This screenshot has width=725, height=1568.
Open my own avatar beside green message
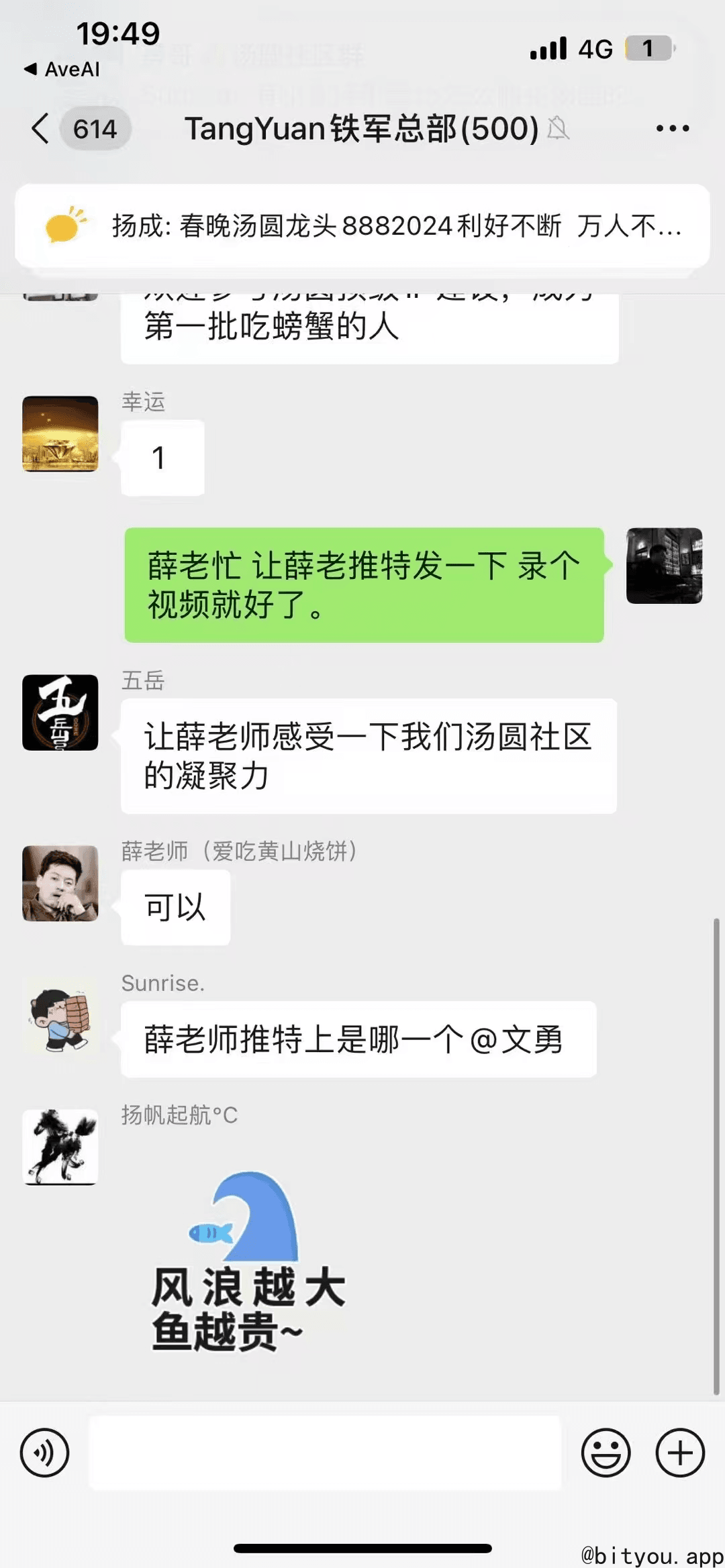pyautogui.click(x=664, y=566)
